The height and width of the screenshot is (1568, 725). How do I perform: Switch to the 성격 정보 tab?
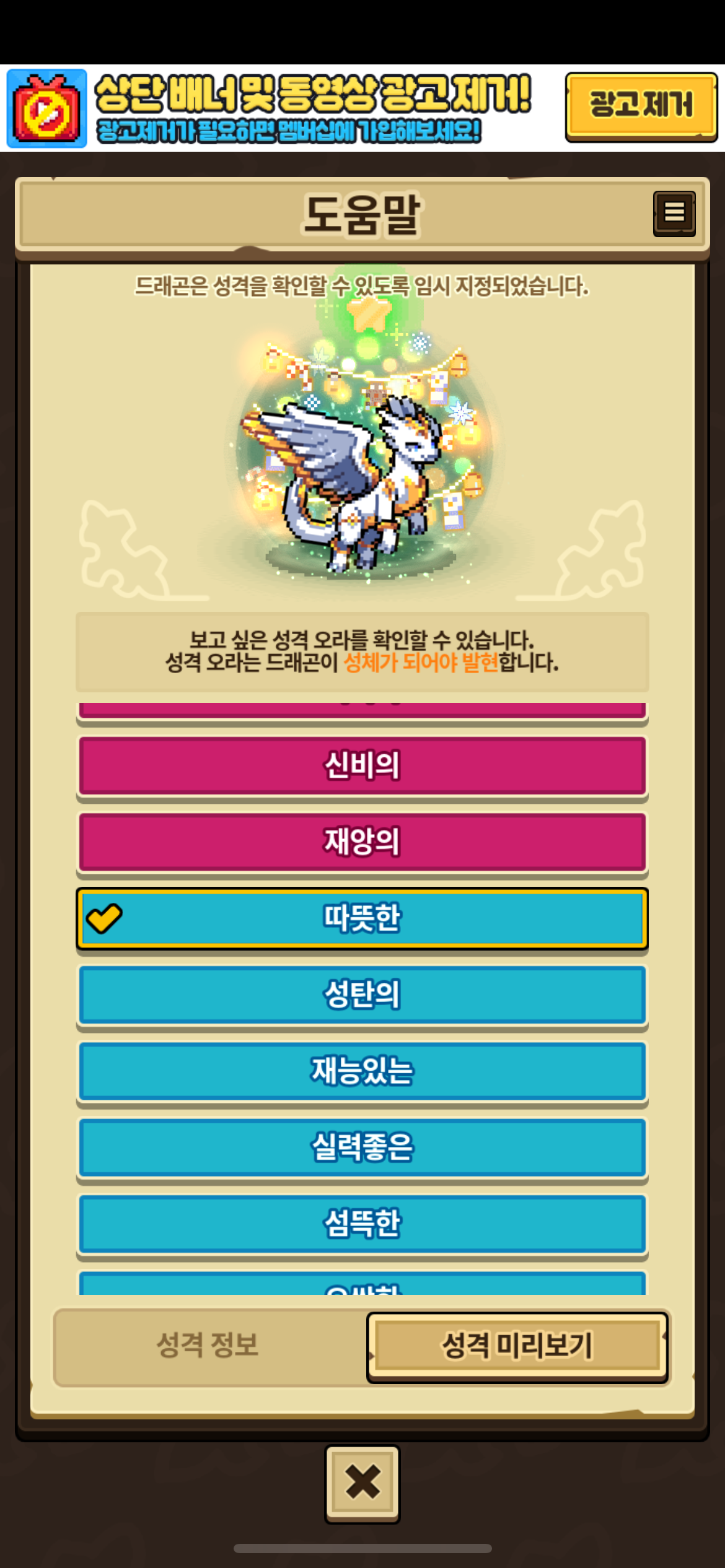208,1345
